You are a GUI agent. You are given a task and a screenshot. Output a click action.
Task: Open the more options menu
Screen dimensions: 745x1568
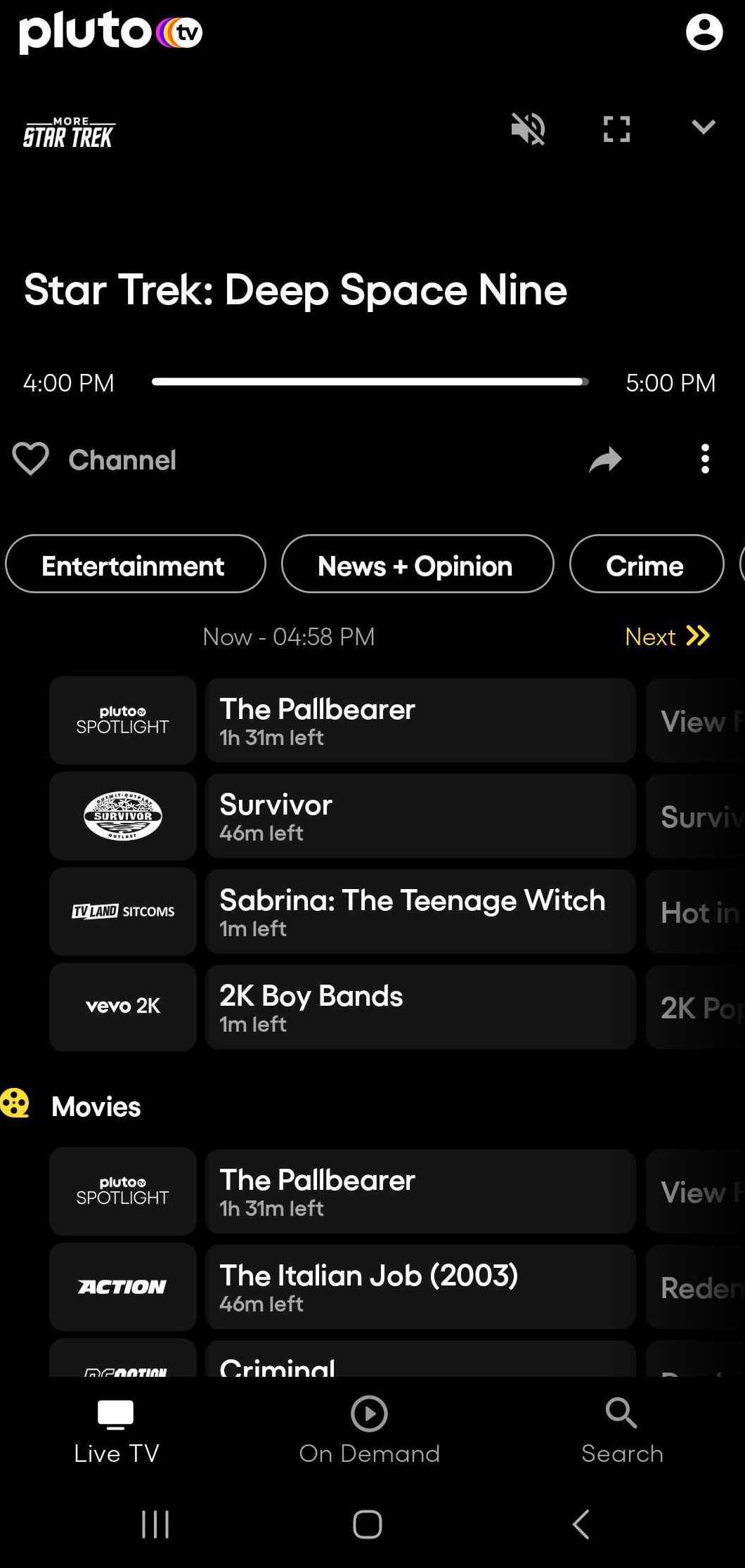pyautogui.click(x=705, y=458)
